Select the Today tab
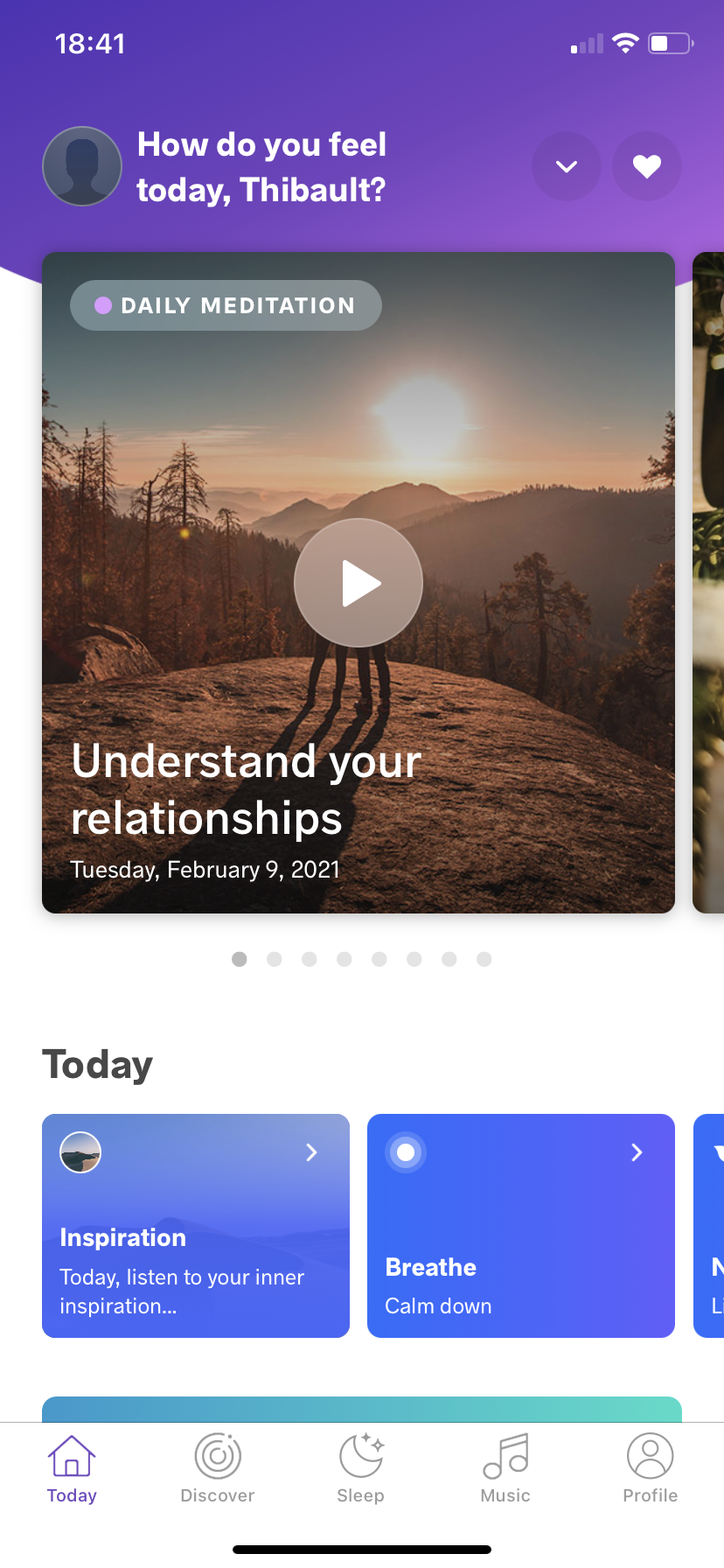Image resolution: width=724 pixels, height=1568 pixels. [72, 1468]
